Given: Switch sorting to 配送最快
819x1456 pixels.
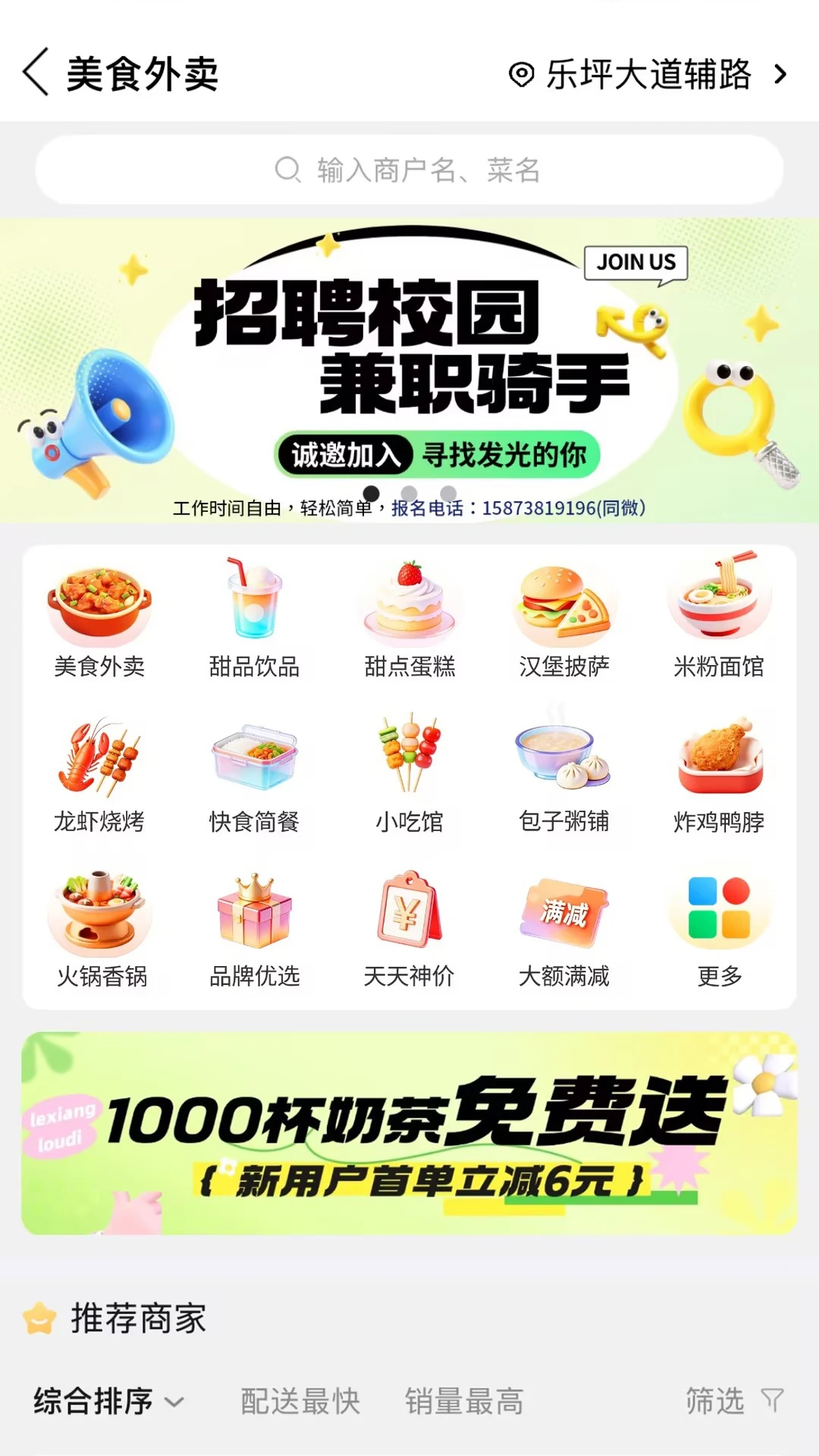Looking at the screenshot, I should [298, 1401].
